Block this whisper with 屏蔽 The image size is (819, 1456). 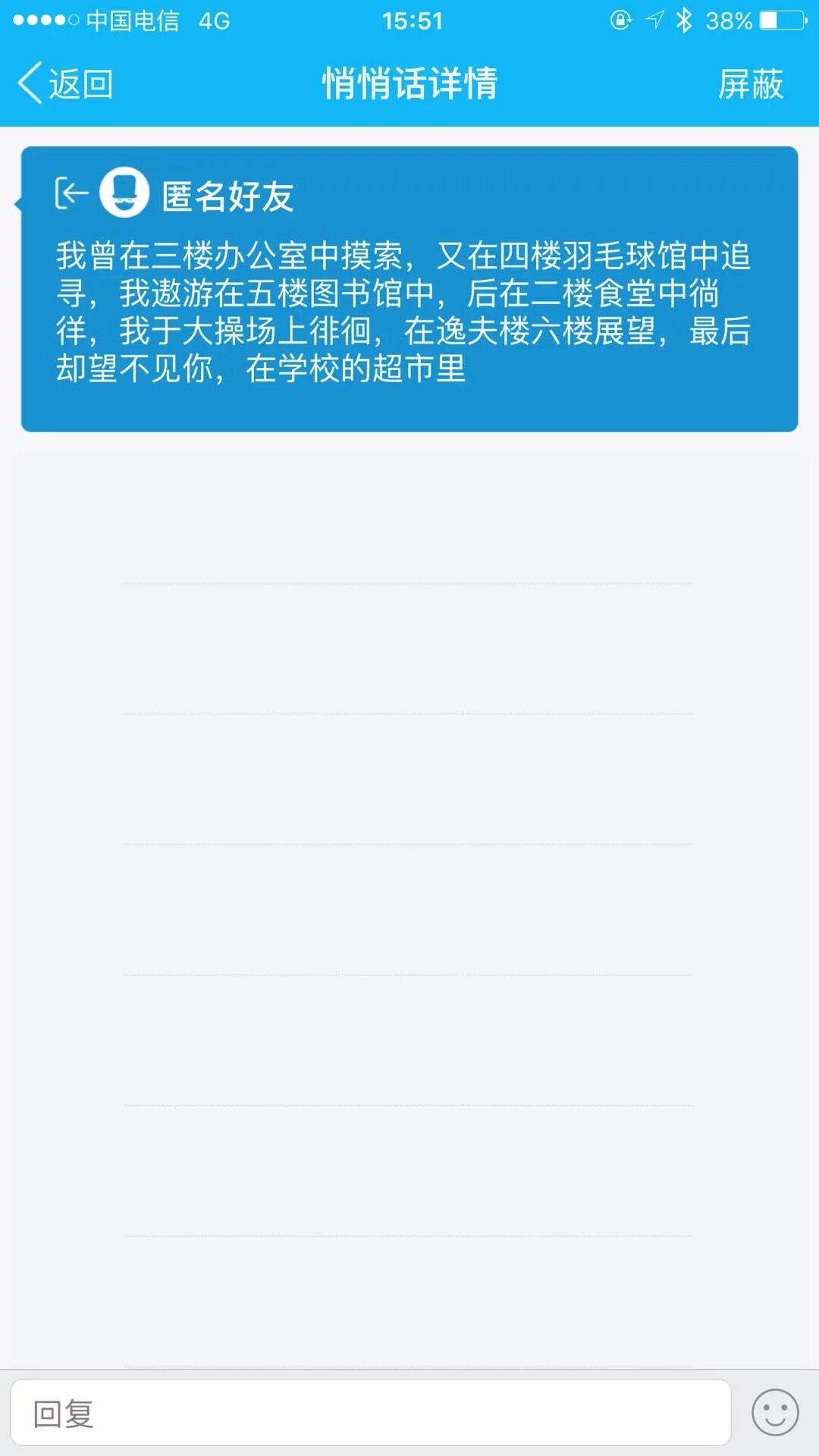click(750, 83)
